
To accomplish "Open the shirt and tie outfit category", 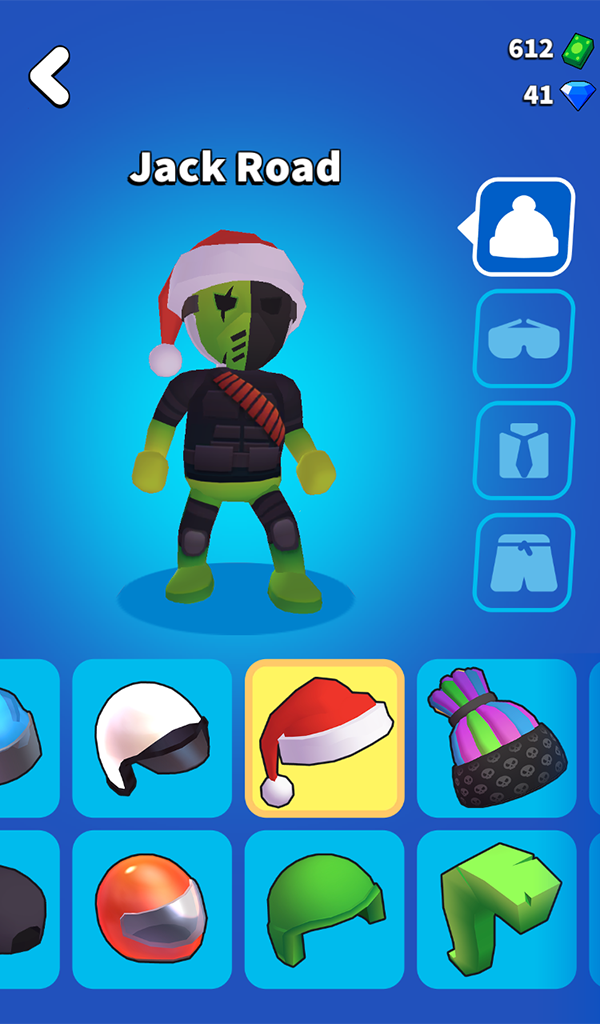I will (524, 450).
